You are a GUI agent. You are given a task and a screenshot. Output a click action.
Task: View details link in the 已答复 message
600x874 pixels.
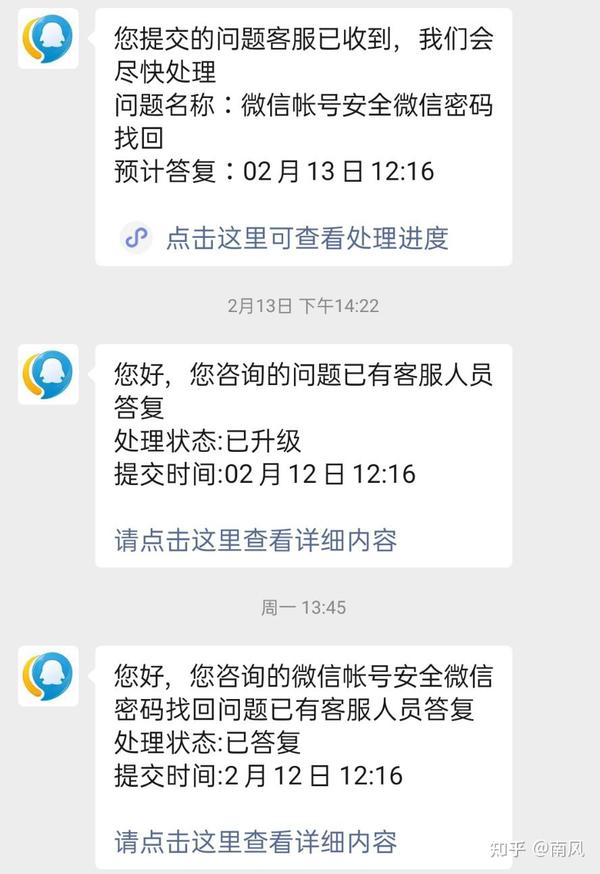256,841
